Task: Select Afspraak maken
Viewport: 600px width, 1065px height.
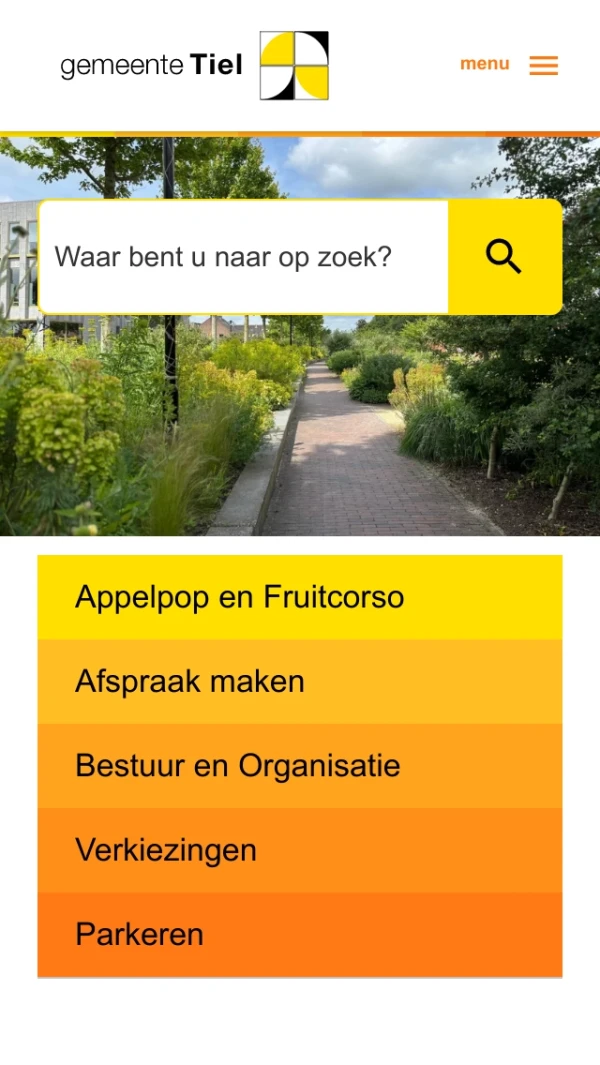Action: click(x=299, y=681)
